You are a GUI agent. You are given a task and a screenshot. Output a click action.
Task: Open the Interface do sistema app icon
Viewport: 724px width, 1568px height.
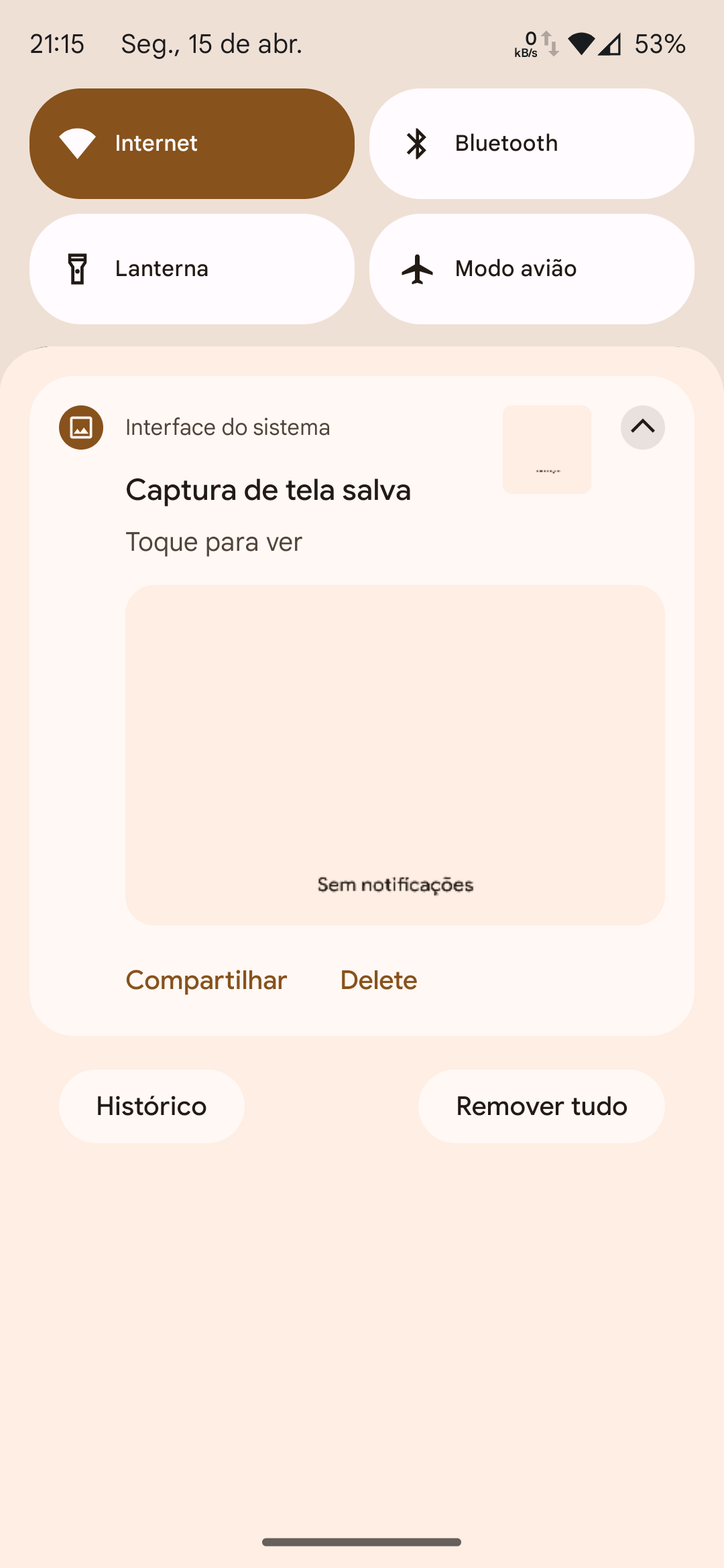80,428
